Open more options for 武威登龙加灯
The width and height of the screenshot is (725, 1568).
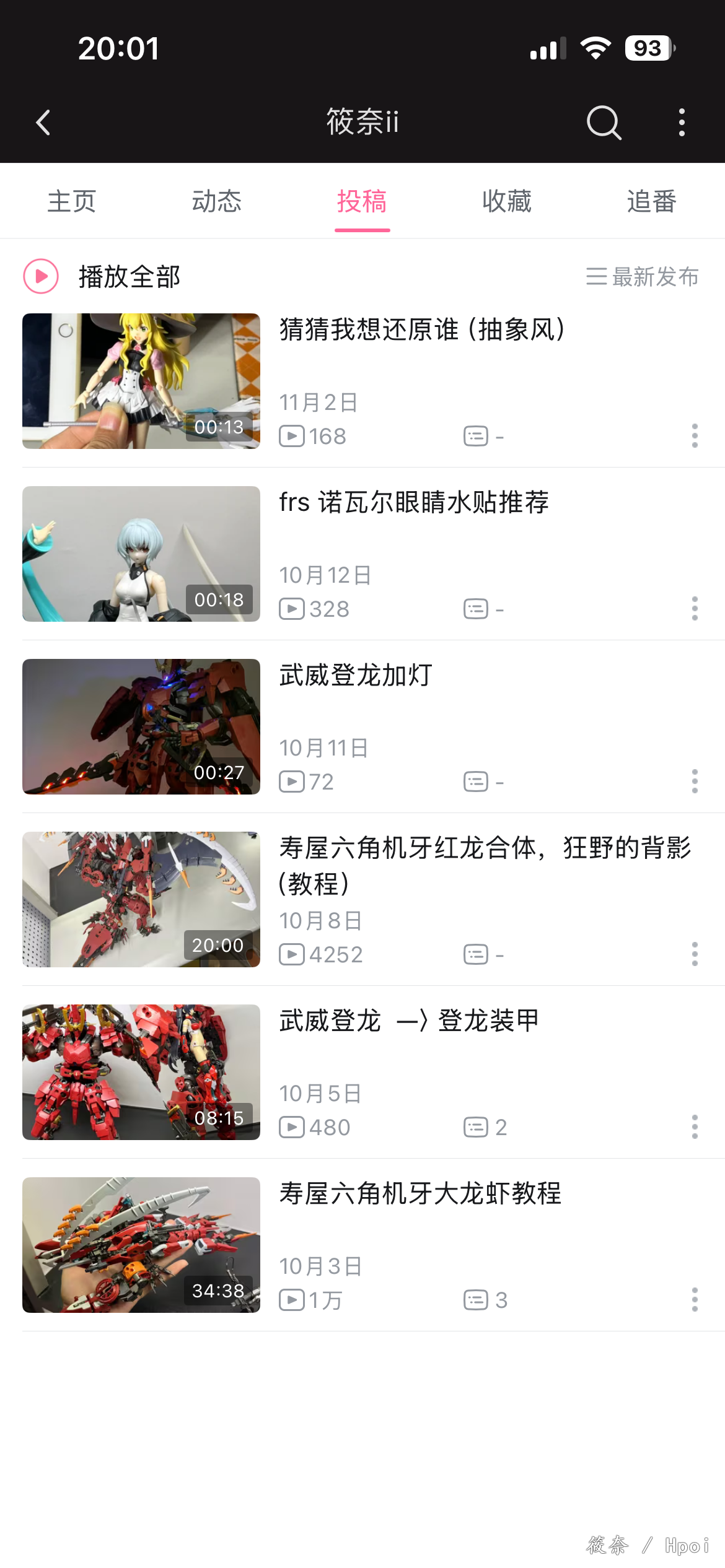[x=695, y=782]
